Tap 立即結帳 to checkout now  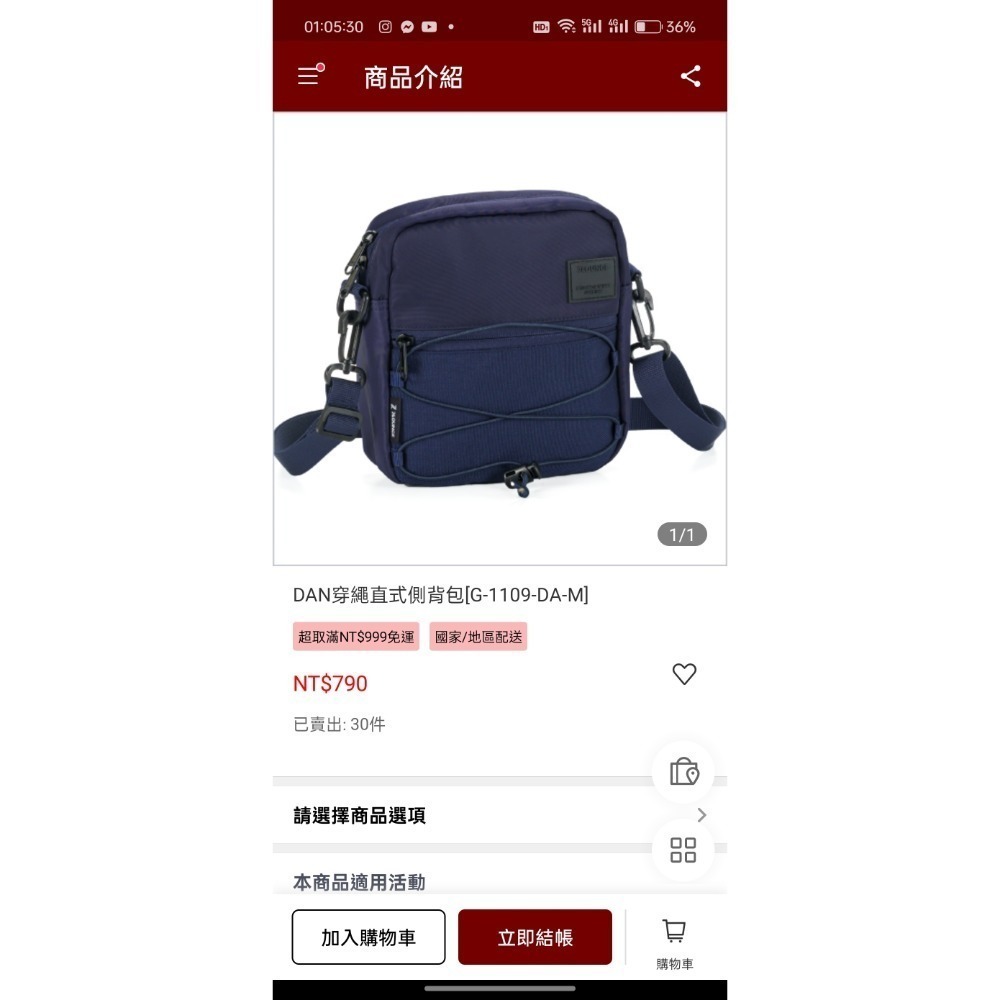pos(535,937)
